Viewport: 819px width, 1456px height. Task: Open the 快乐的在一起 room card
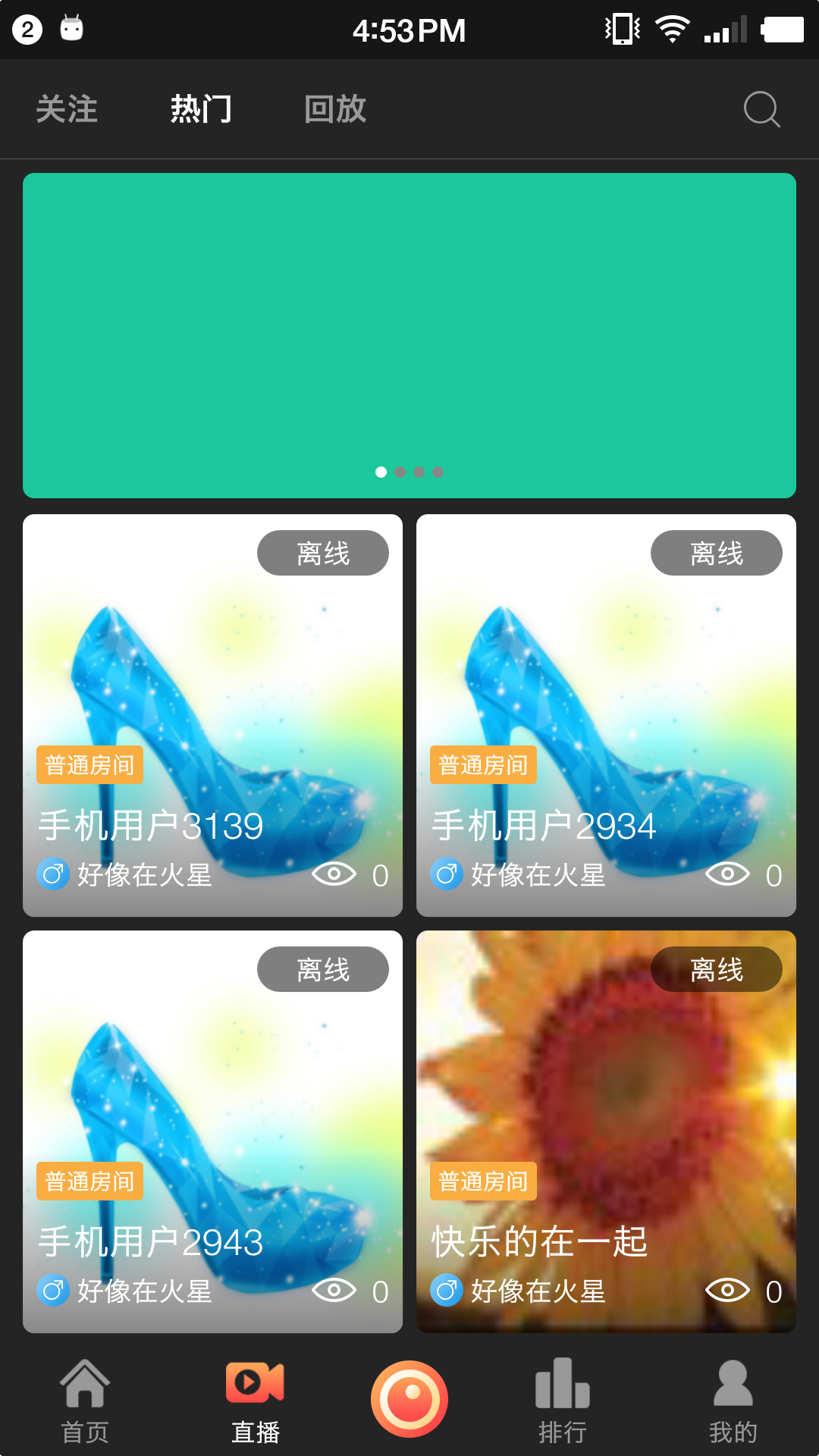(606, 1131)
